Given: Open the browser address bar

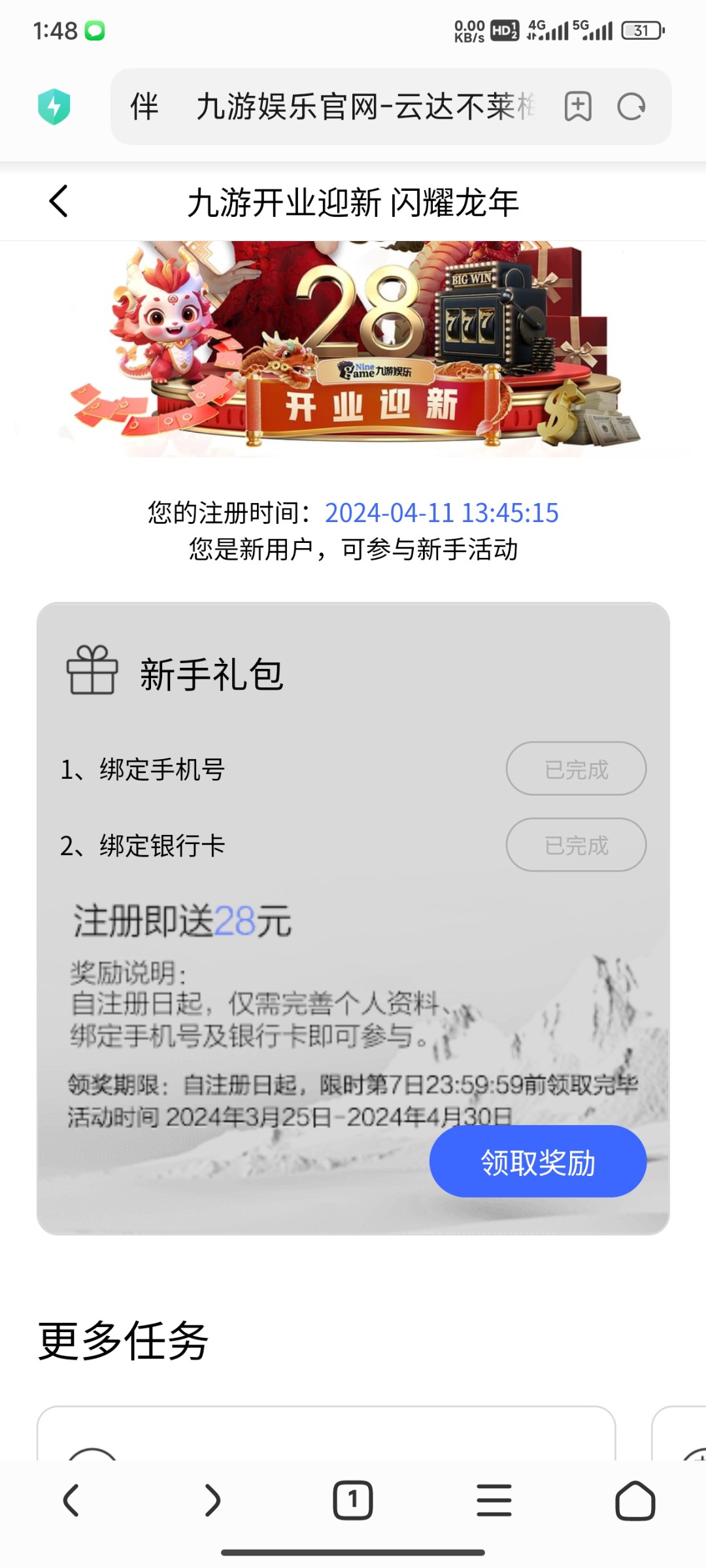Looking at the screenshot, I should click(x=365, y=106).
